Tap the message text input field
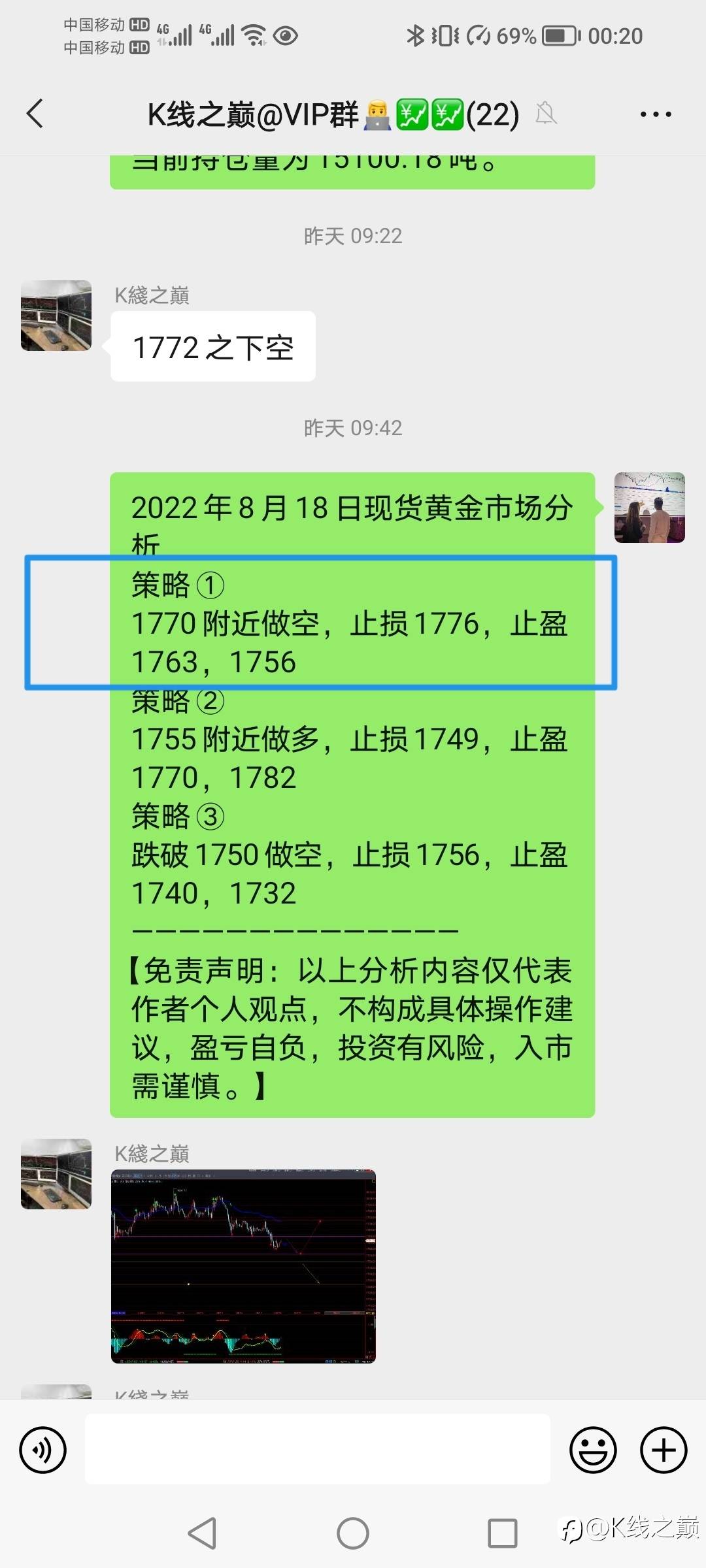 point(318,1449)
